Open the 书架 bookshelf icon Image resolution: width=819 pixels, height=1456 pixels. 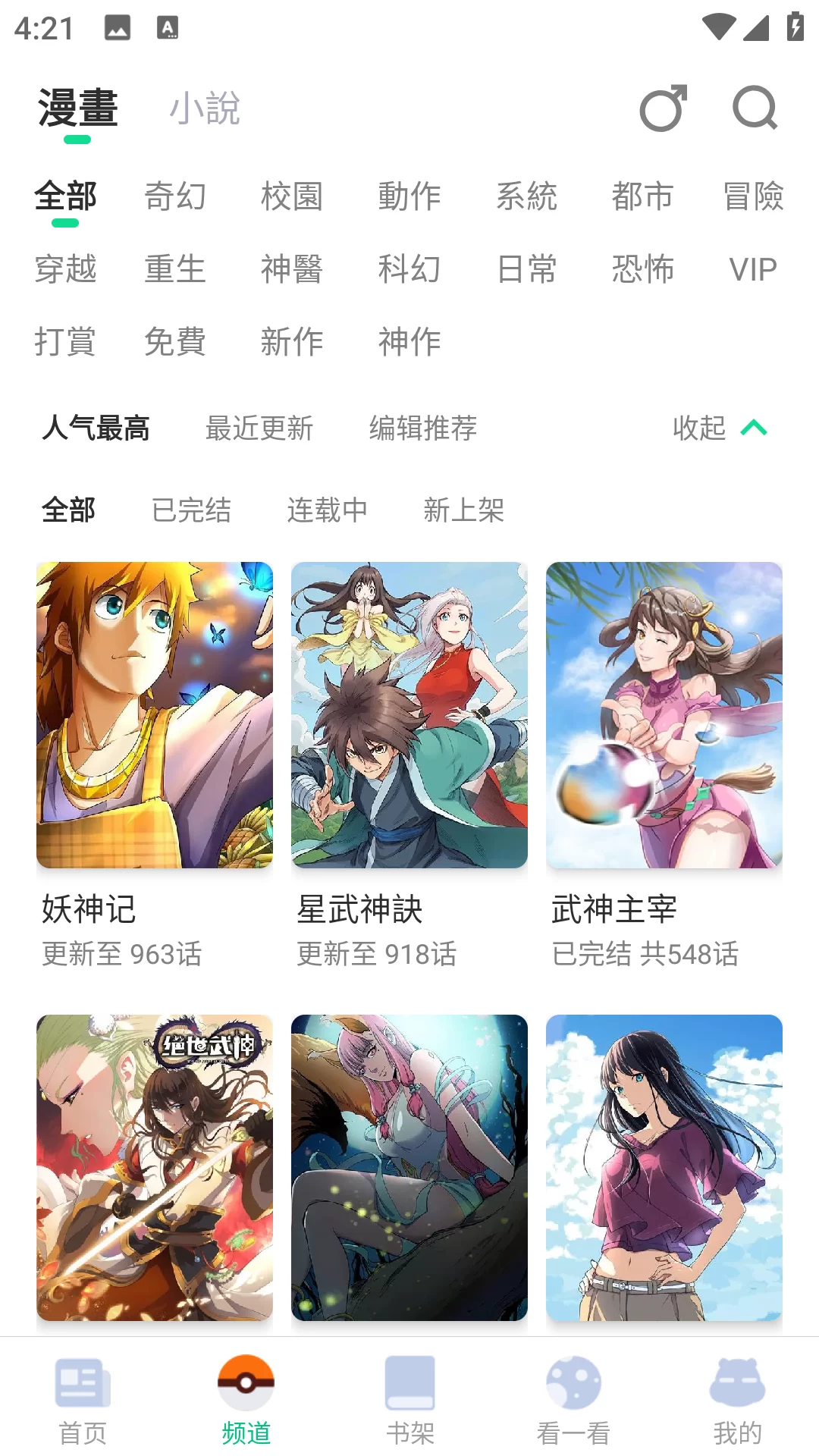(409, 1385)
